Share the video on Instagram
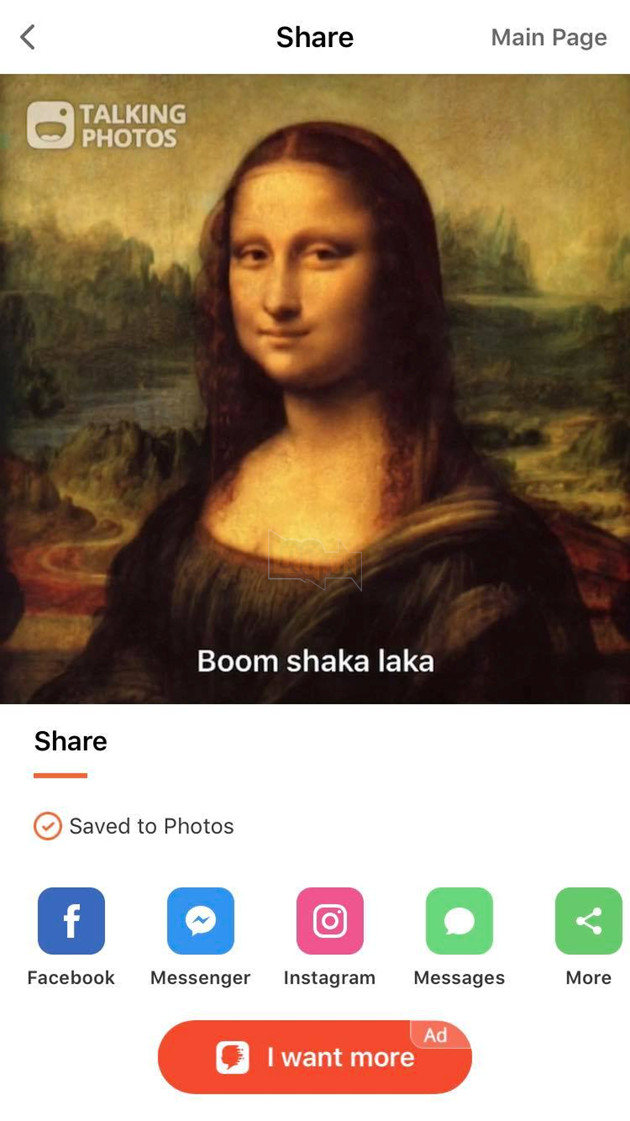Image resolution: width=630 pixels, height=1121 pixels. [330, 921]
